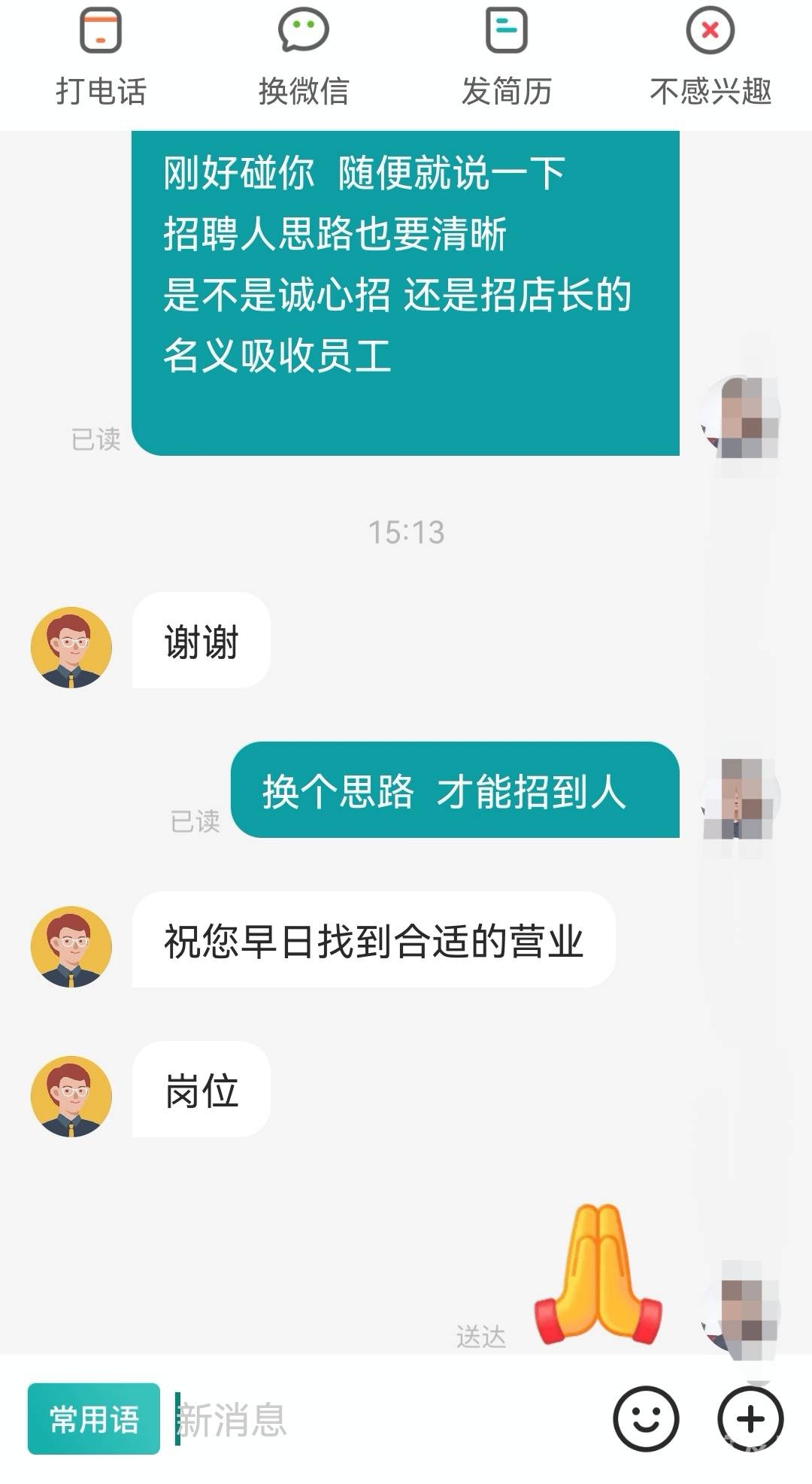Image resolution: width=812 pixels, height=1484 pixels.
Task: Open recruiter's avatar beside 谢谢
Action: pyautogui.click(x=71, y=648)
